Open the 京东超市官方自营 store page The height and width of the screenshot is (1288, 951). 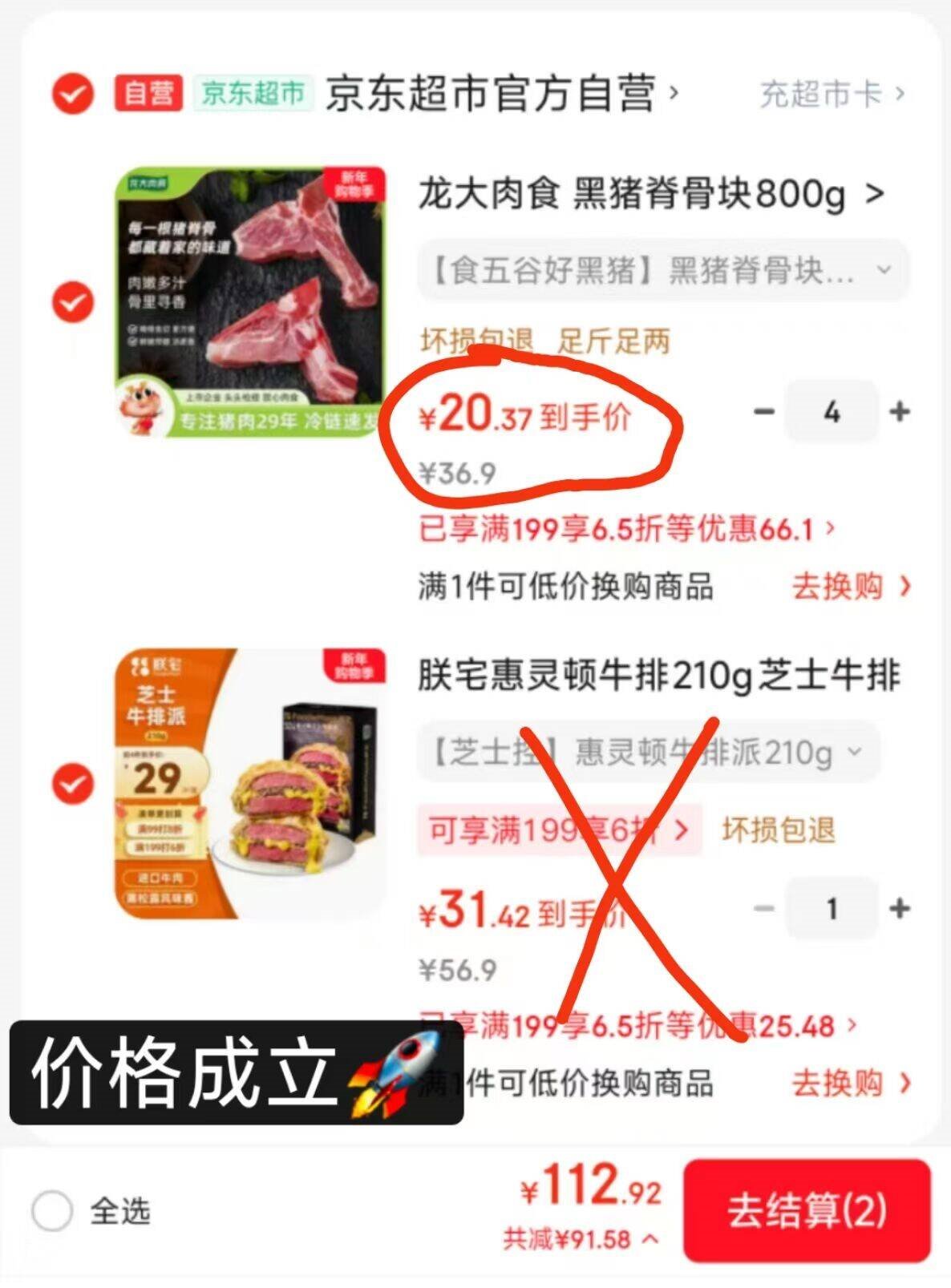tap(501, 94)
